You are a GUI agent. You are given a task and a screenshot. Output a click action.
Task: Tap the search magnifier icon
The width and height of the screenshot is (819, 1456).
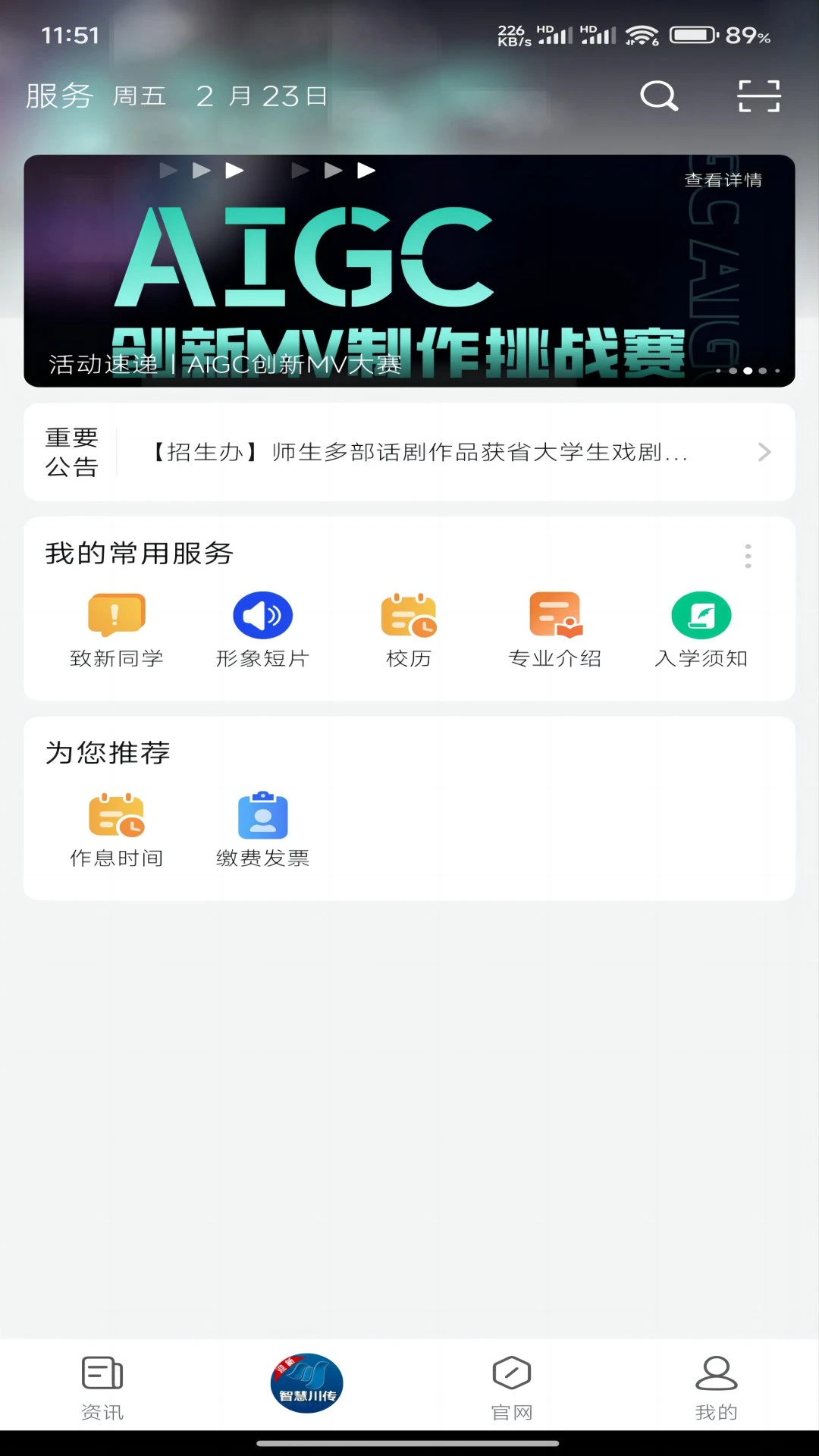[x=658, y=96]
